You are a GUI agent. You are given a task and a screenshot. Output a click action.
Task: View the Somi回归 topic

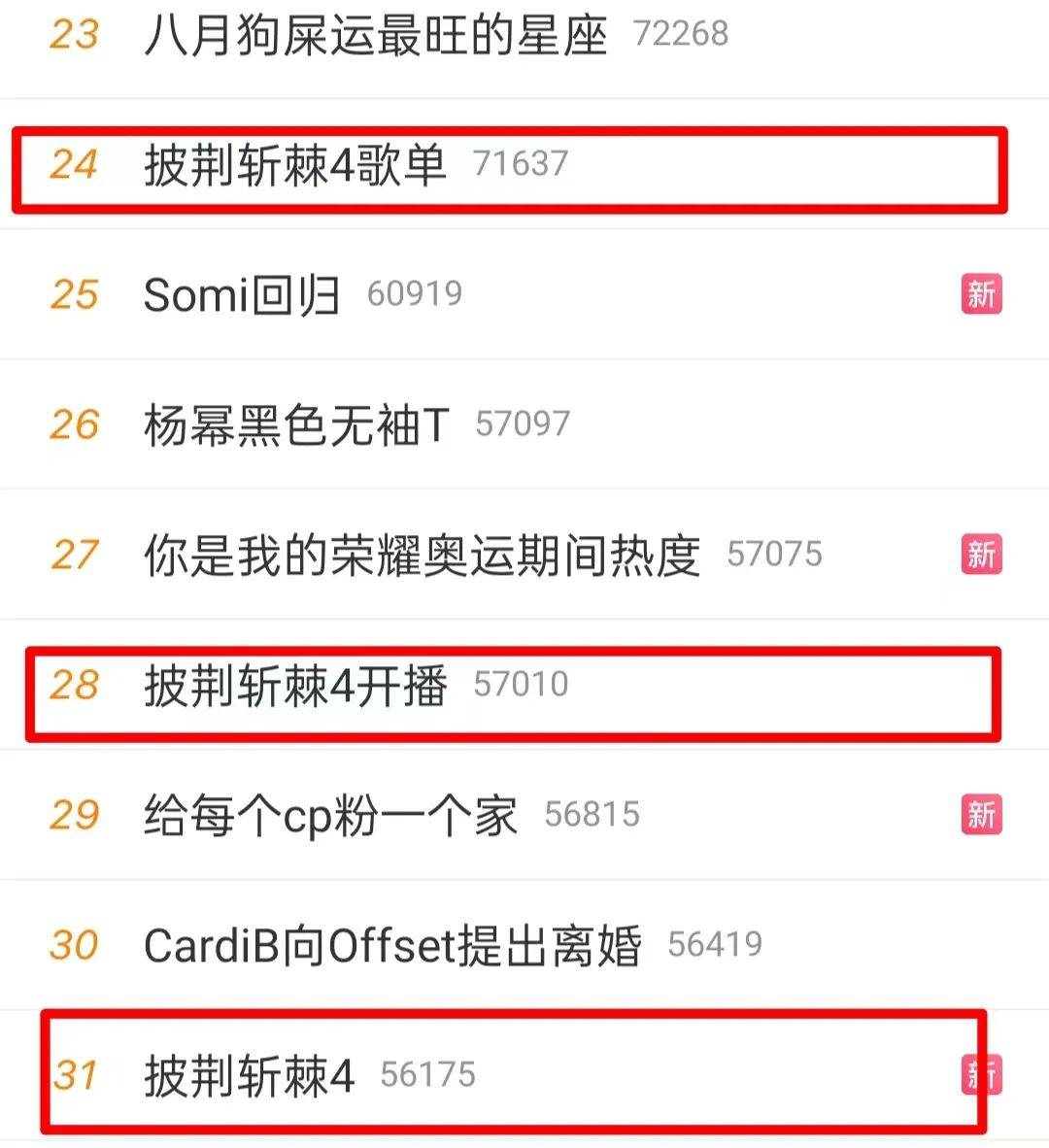pos(241,294)
